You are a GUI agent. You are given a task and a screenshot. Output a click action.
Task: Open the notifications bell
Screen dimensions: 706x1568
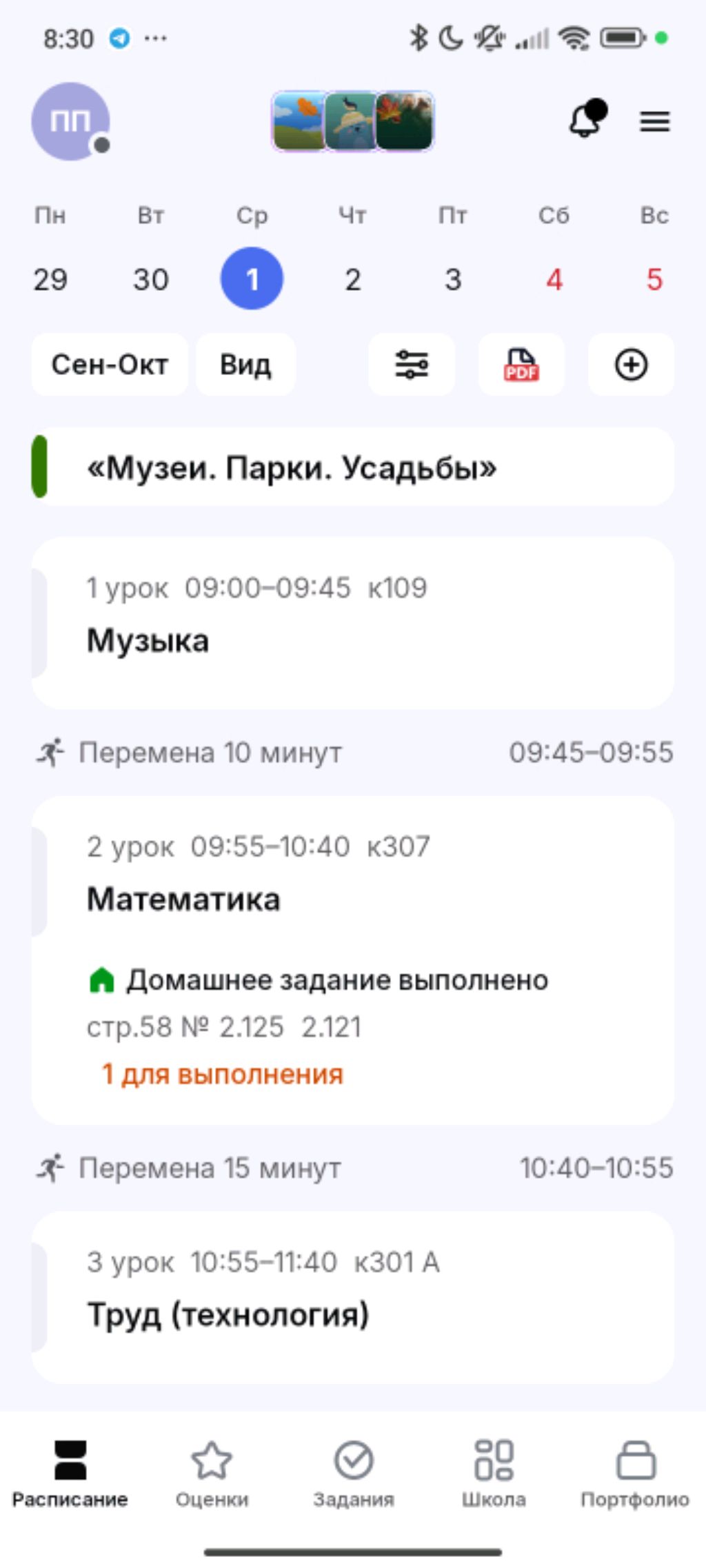(585, 121)
